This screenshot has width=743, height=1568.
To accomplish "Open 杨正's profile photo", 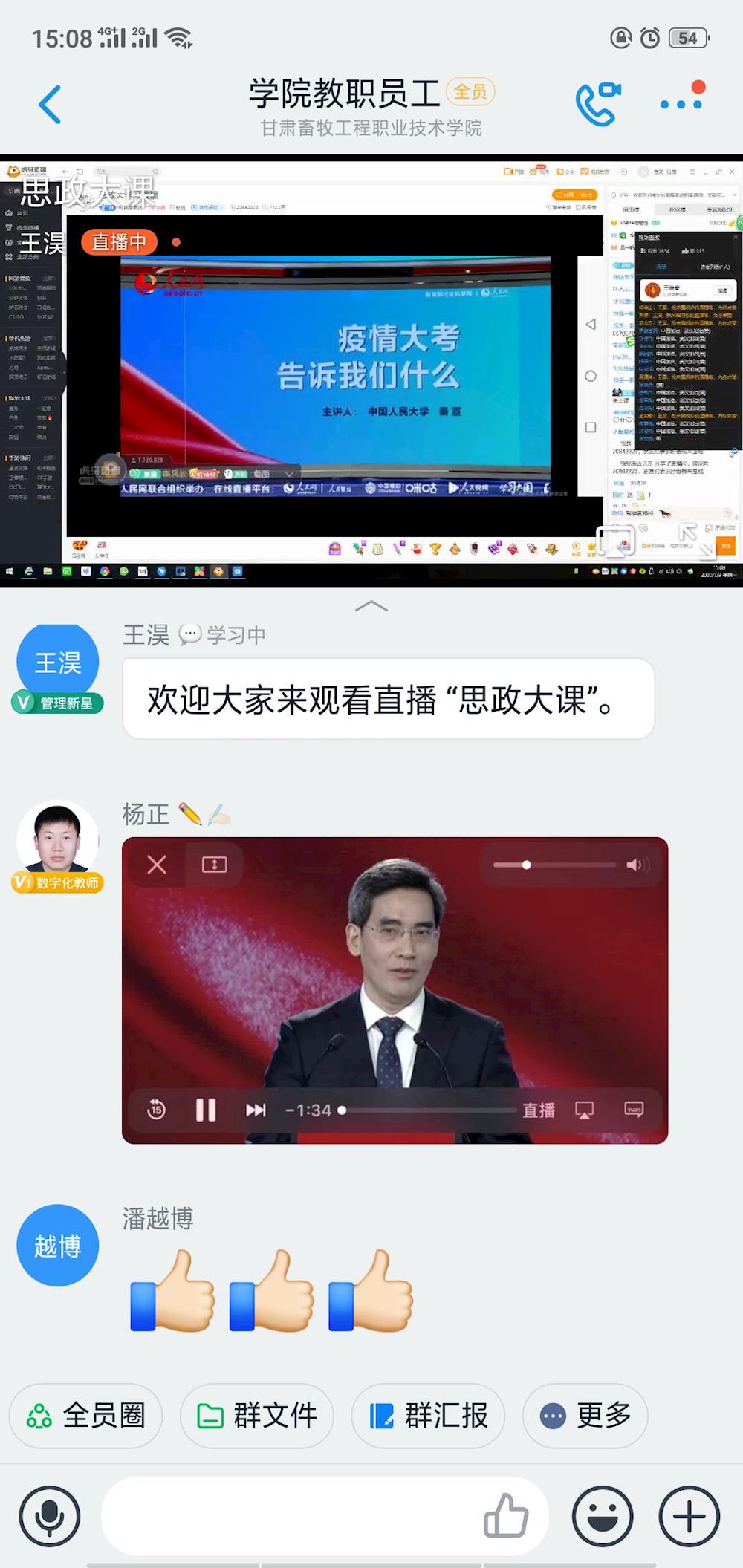I will pos(58,839).
